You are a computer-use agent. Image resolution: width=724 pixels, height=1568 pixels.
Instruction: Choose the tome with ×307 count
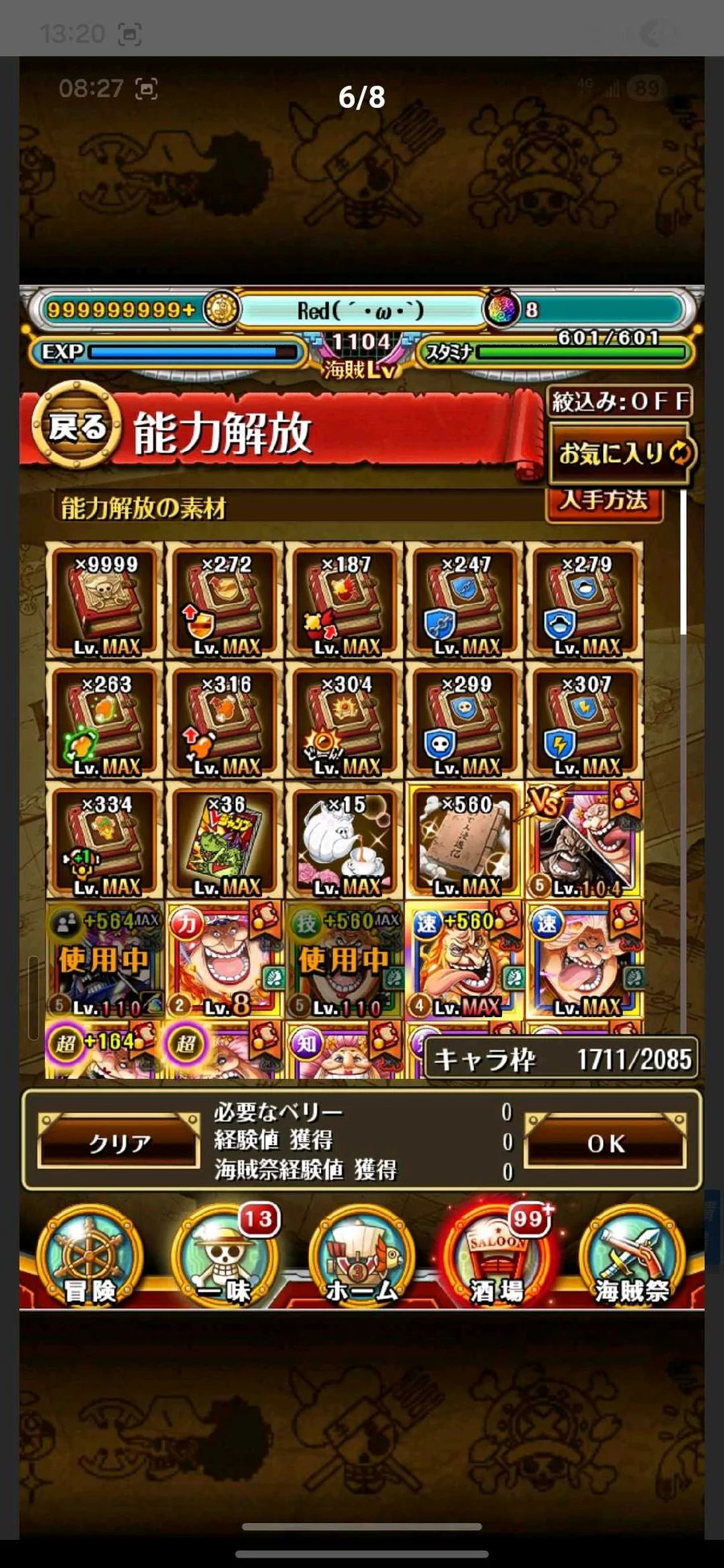pyautogui.click(x=585, y=721)
